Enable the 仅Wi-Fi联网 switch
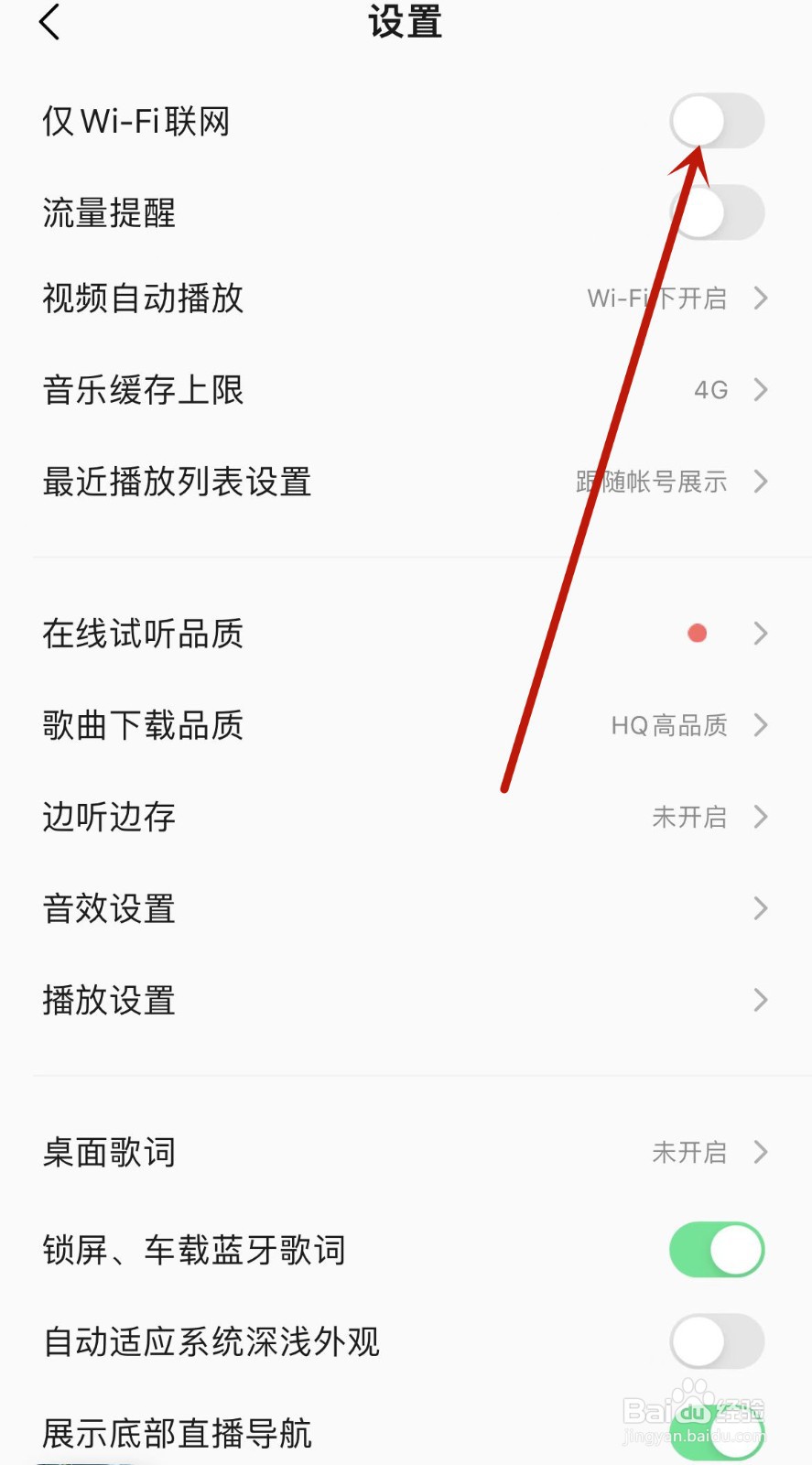Viewport: 812px width, 1465px height. (x=717, y=120)
